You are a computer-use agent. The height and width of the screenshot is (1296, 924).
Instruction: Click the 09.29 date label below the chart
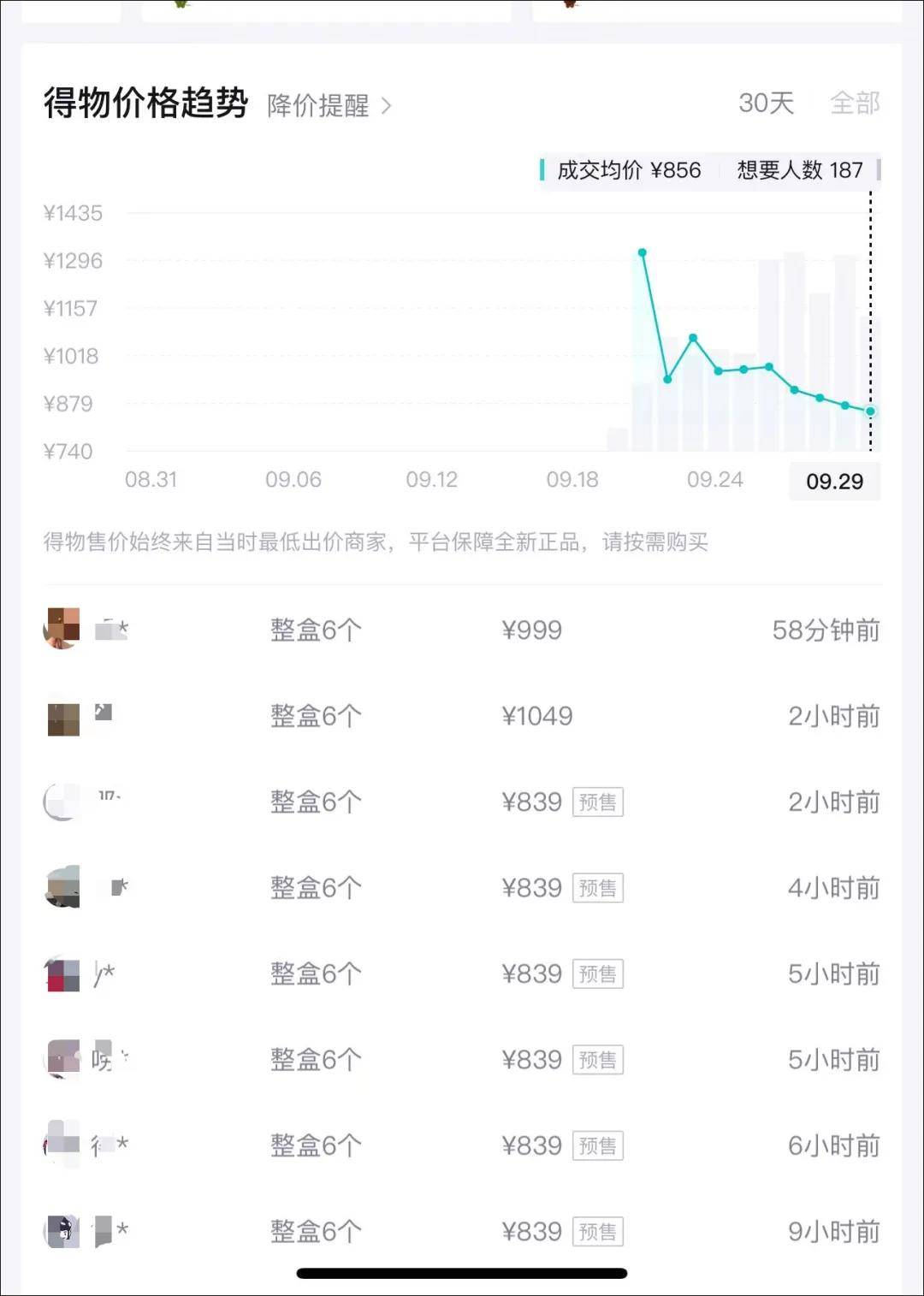tap(834, 481)
